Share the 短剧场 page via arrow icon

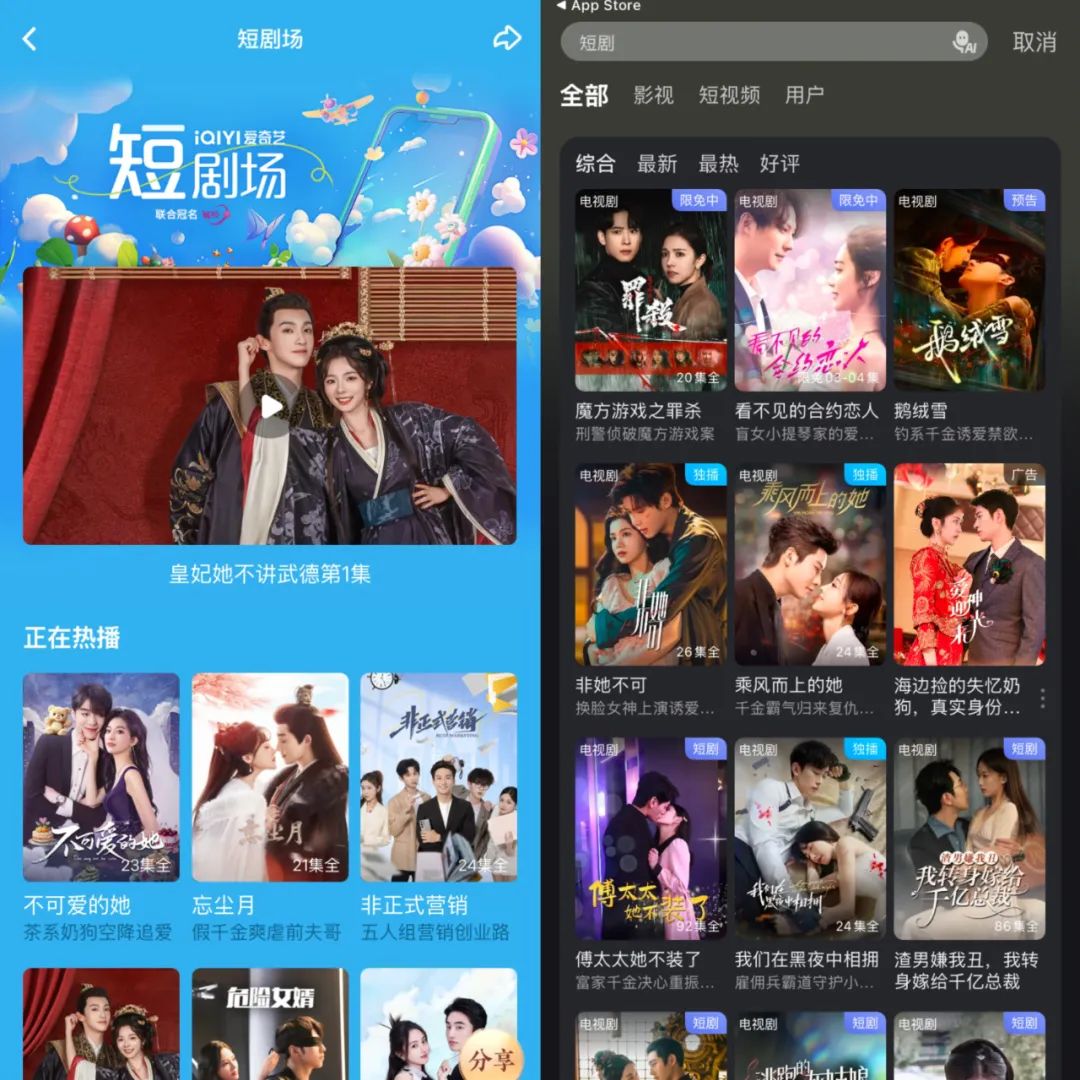click(x=507, y=39)
